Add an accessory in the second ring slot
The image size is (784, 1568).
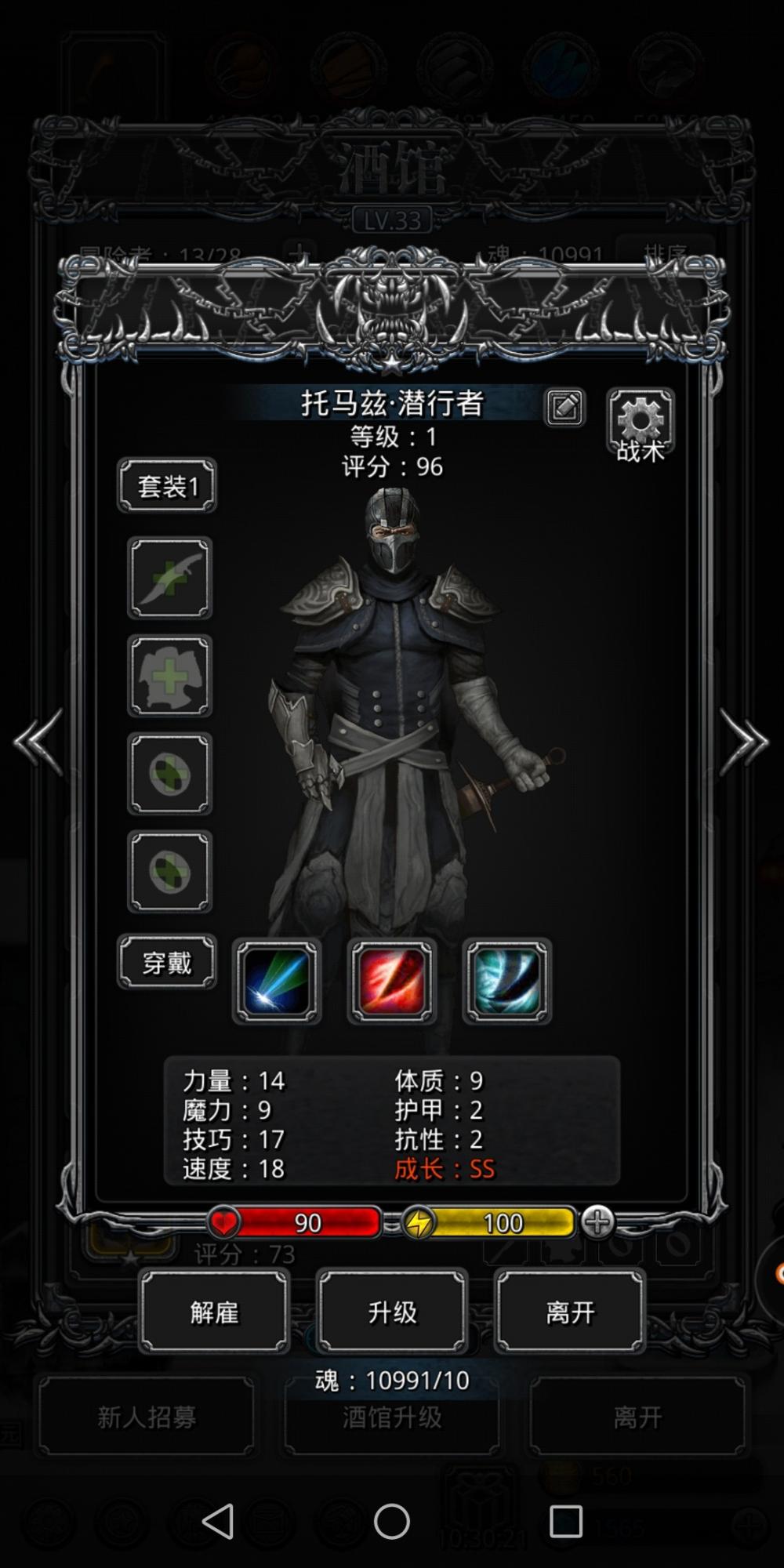[x=170, y=872]
